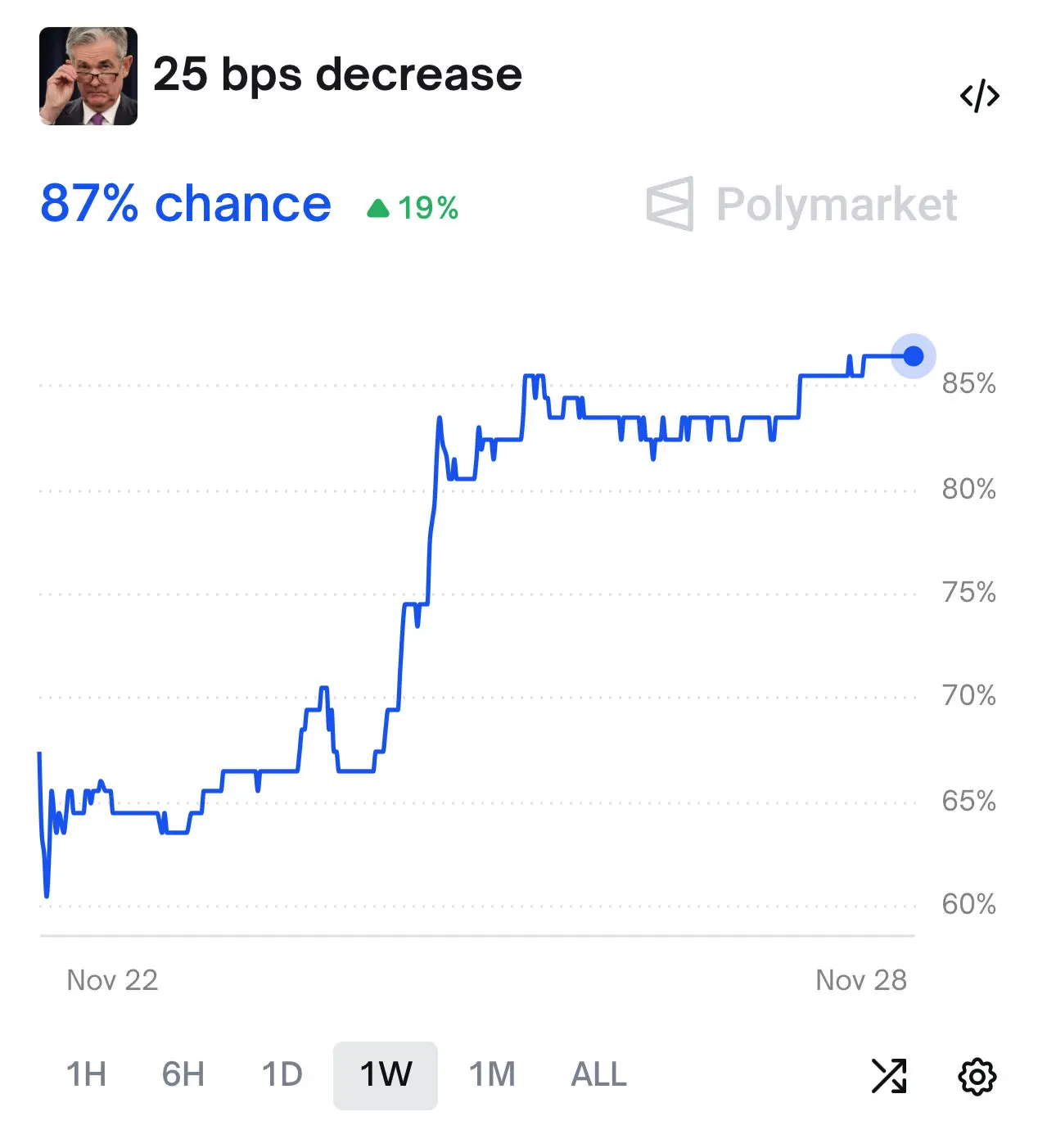The height and width of the screenshot is (1148, 1056).
Task: Click the embed code icon
Action: [979, 96]
